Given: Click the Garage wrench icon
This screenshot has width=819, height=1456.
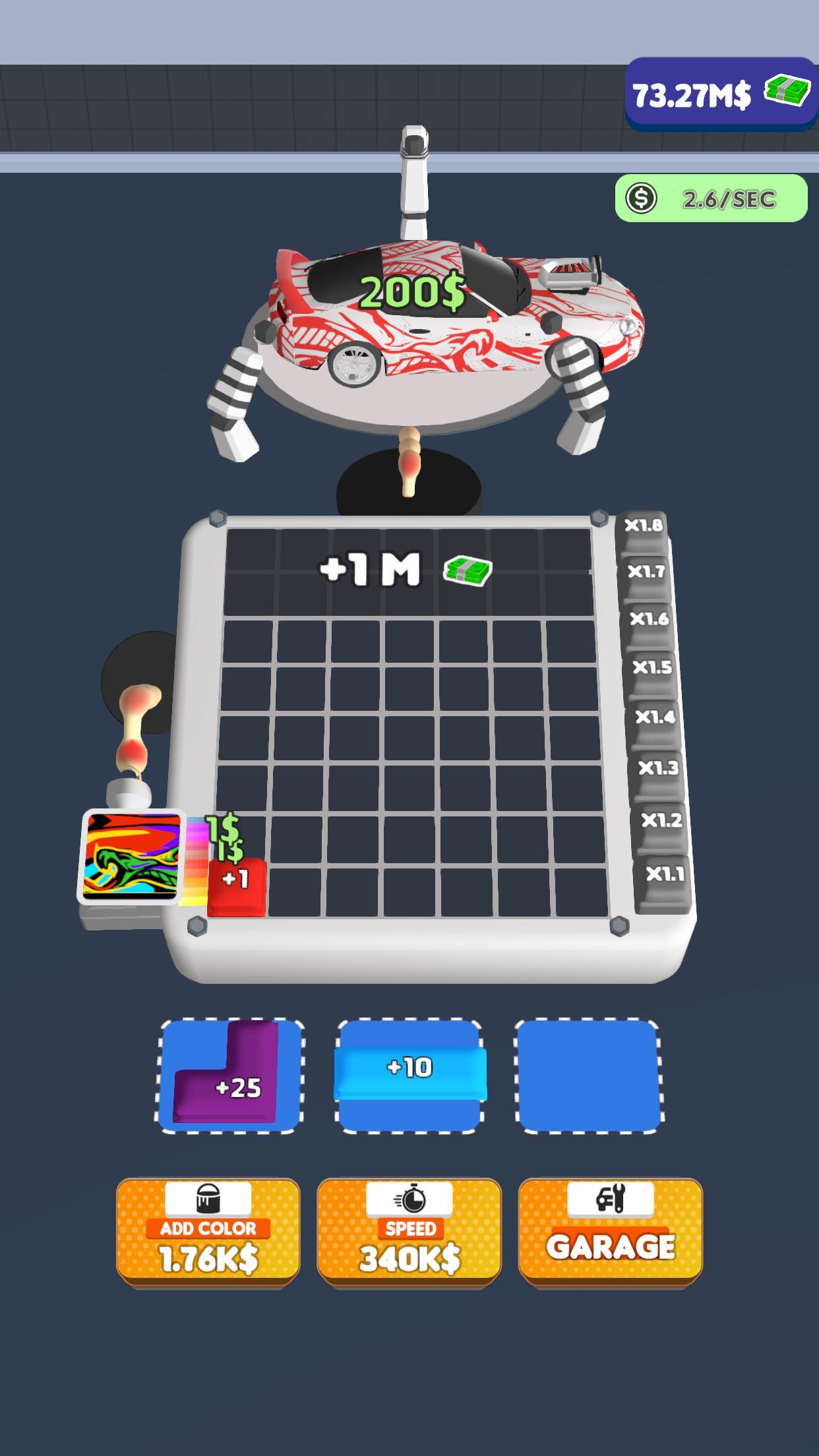Looking at the screenshot, I should 610,1195.
